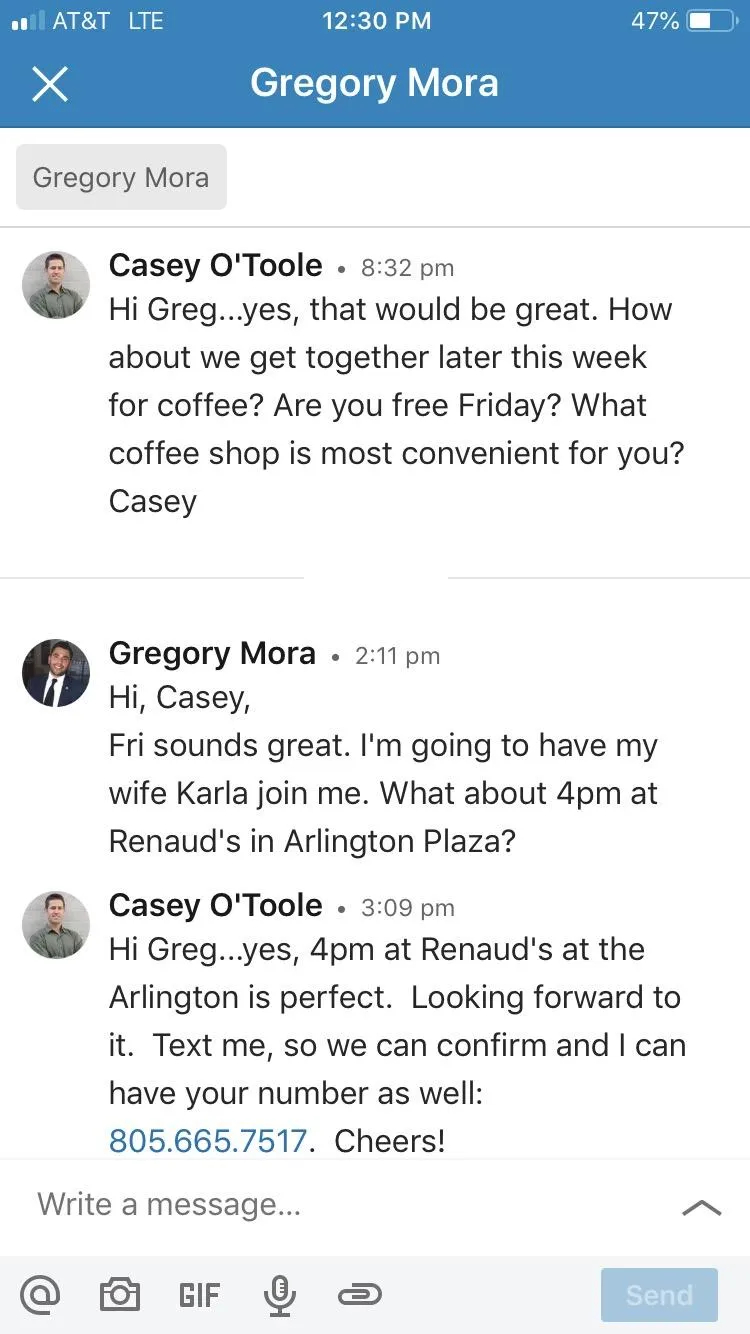Image resolution: width=750 pixels, height=1334 pixels.
Task: Record a voice message with the microphone
Action: click(x=279, y=1295)
